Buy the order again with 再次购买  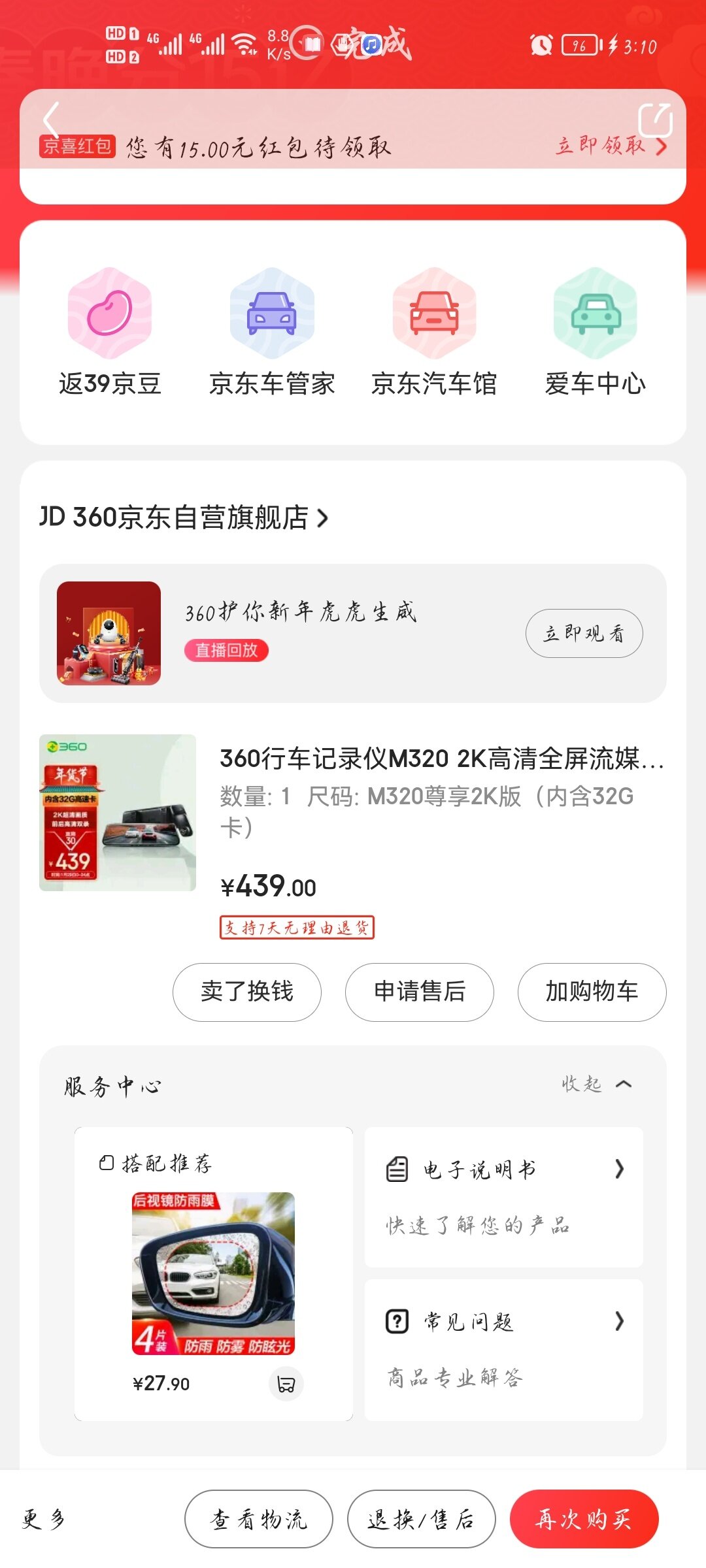[584, 1519]
